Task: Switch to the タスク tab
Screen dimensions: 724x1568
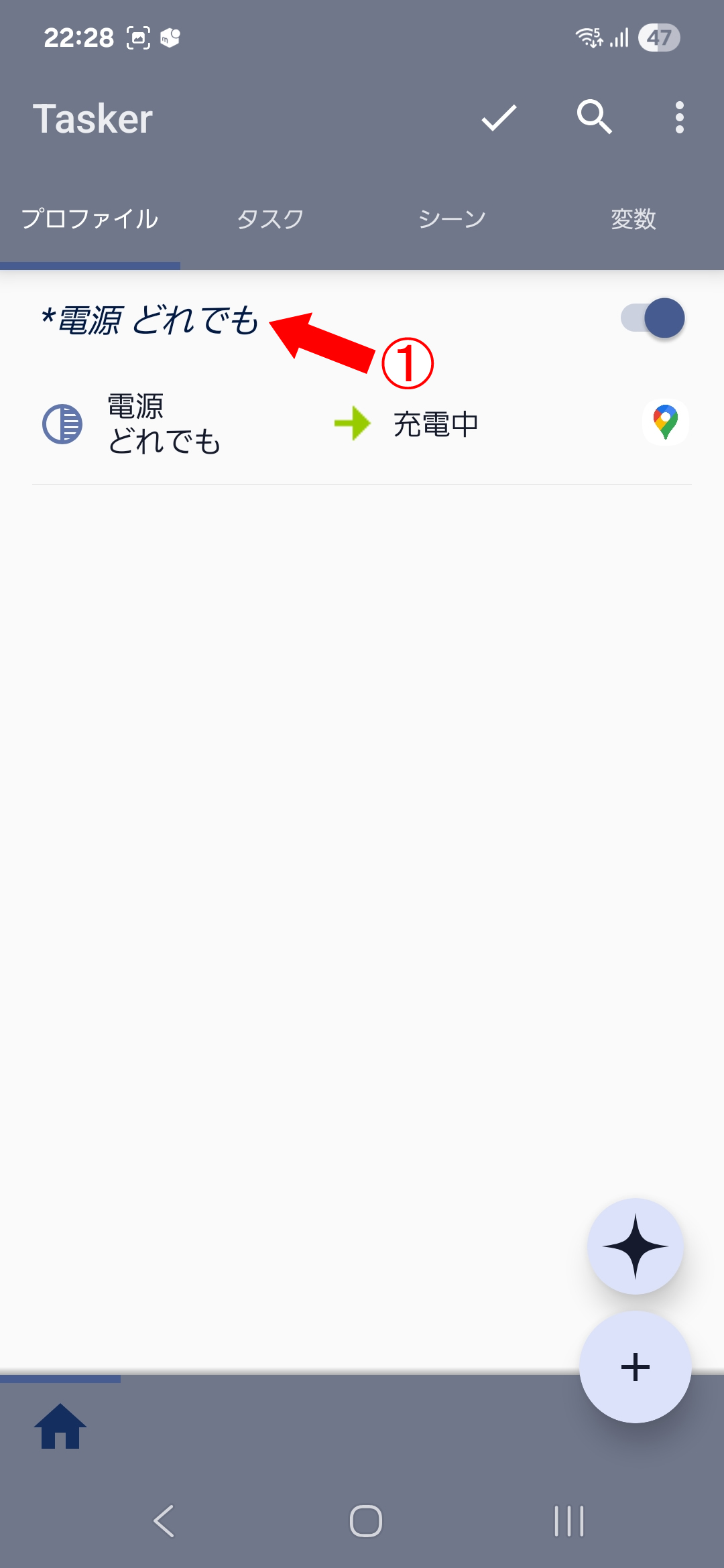Action: [x=271, y=219]
